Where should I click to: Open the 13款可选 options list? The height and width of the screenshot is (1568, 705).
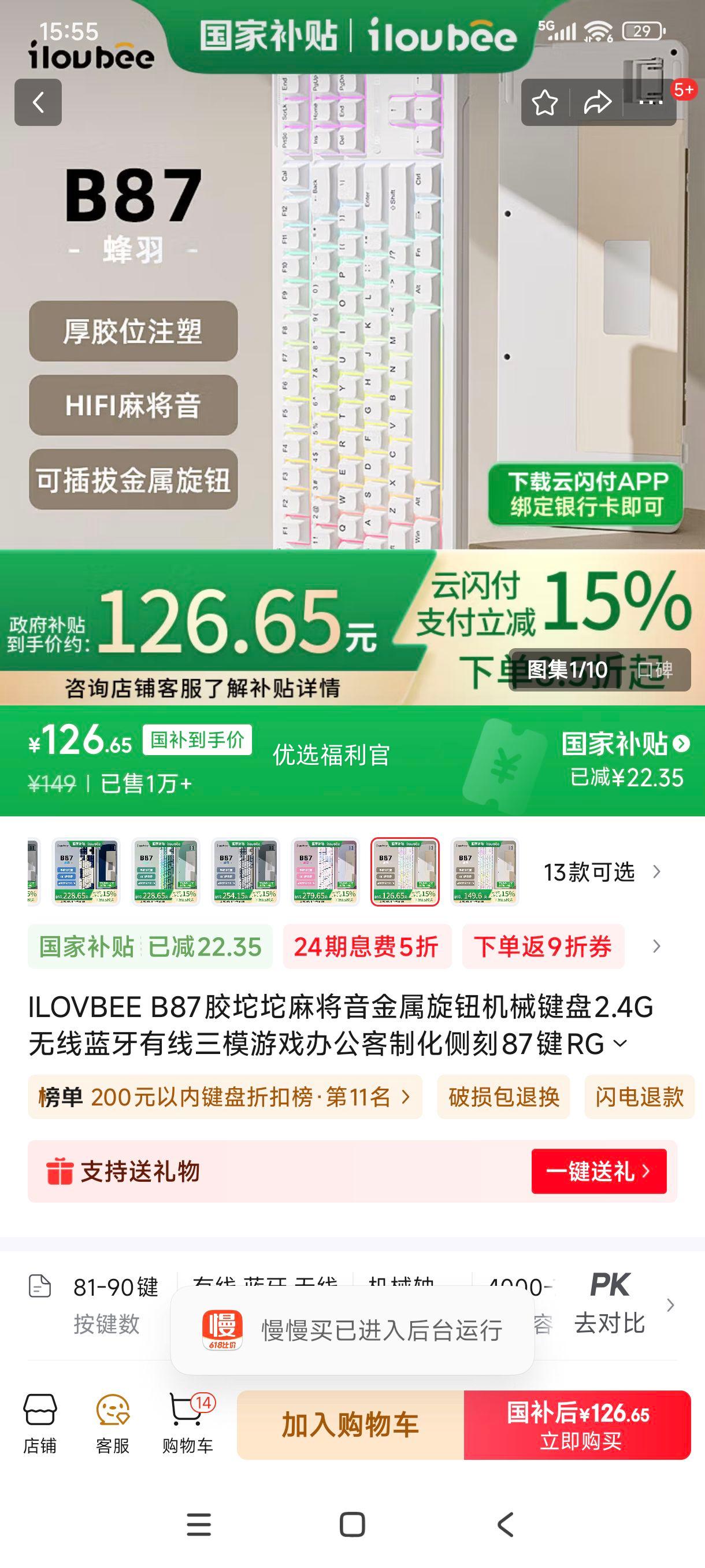pos(601,872)
